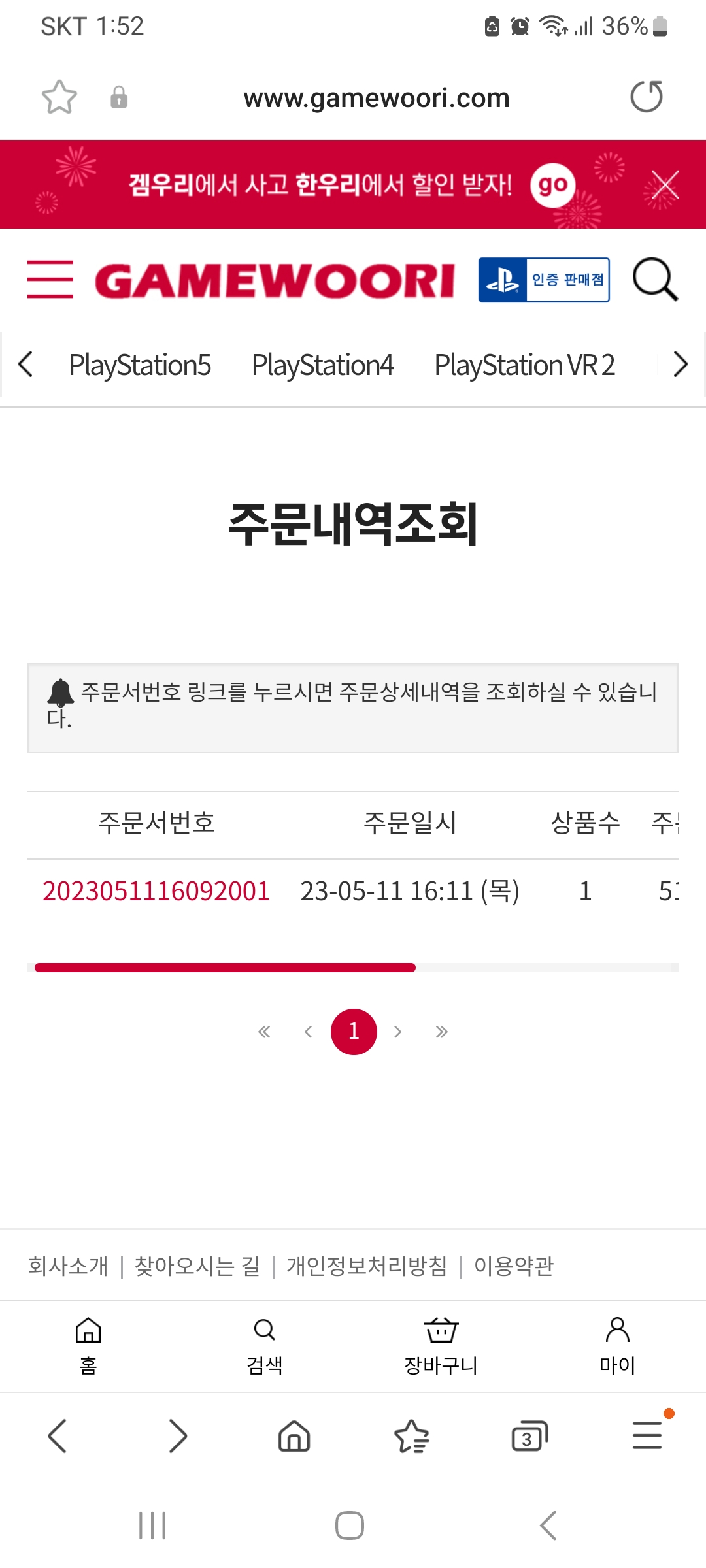Open the hamburger menu
The width and height of the screenshot is (706, 1568).
pyautogui.click(x=50, y=279)
